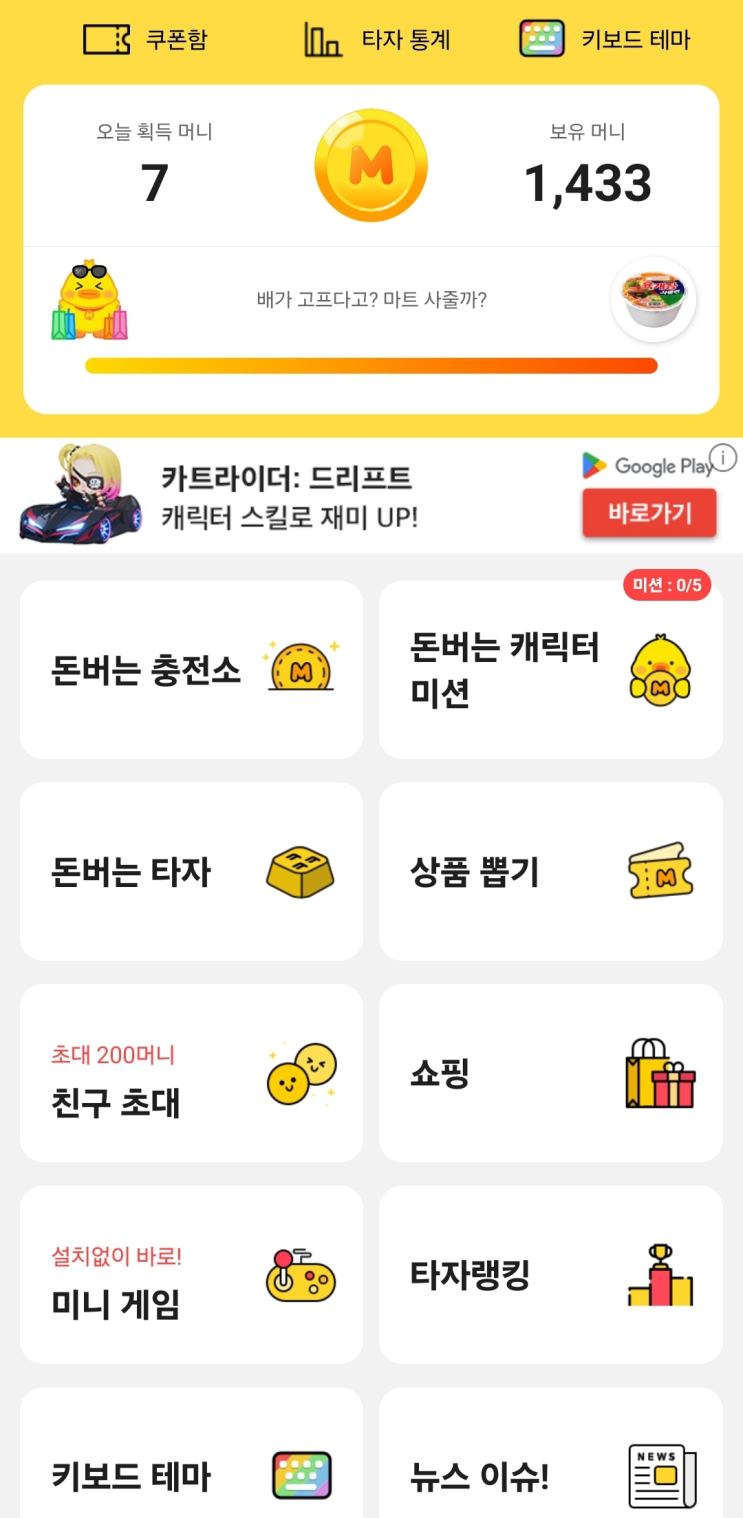Image resolution: width=743 pixels, height=1518 pixels.
Task: Open 쿠폰함 coupon box
Action: [145, 40]
